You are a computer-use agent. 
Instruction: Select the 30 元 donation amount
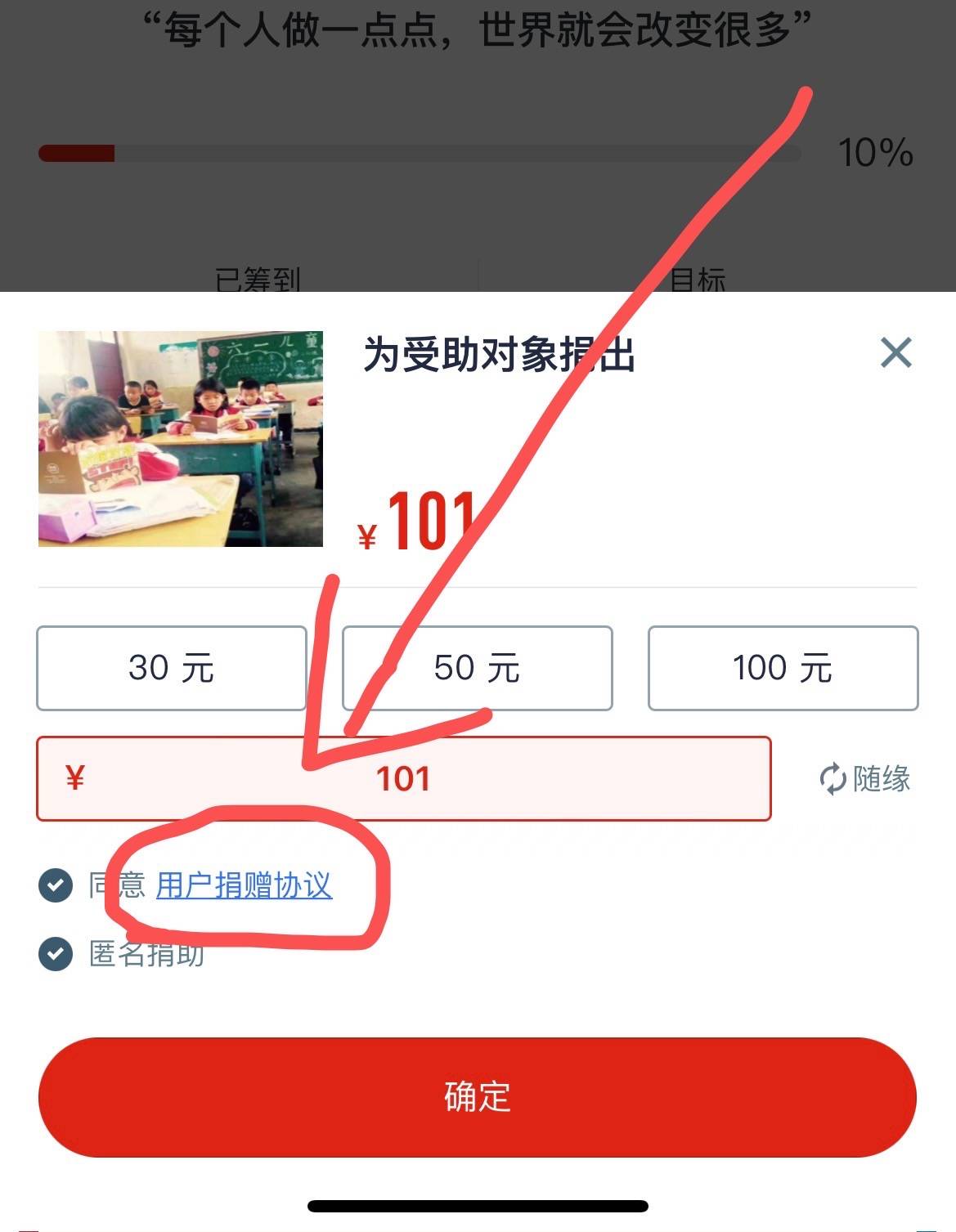coord(172,668)
